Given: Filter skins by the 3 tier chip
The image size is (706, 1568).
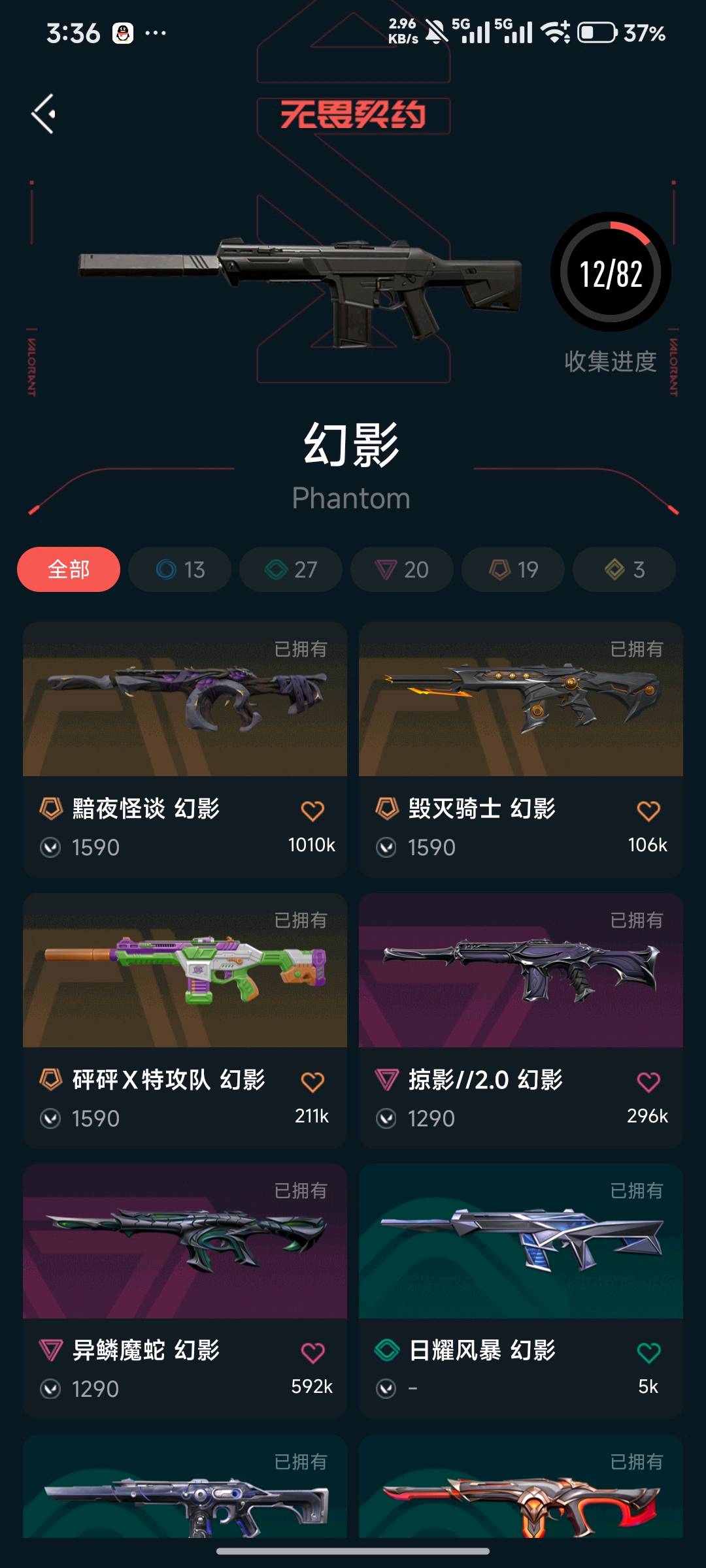Looking at the screenshot, I should (x=624, y=569).
